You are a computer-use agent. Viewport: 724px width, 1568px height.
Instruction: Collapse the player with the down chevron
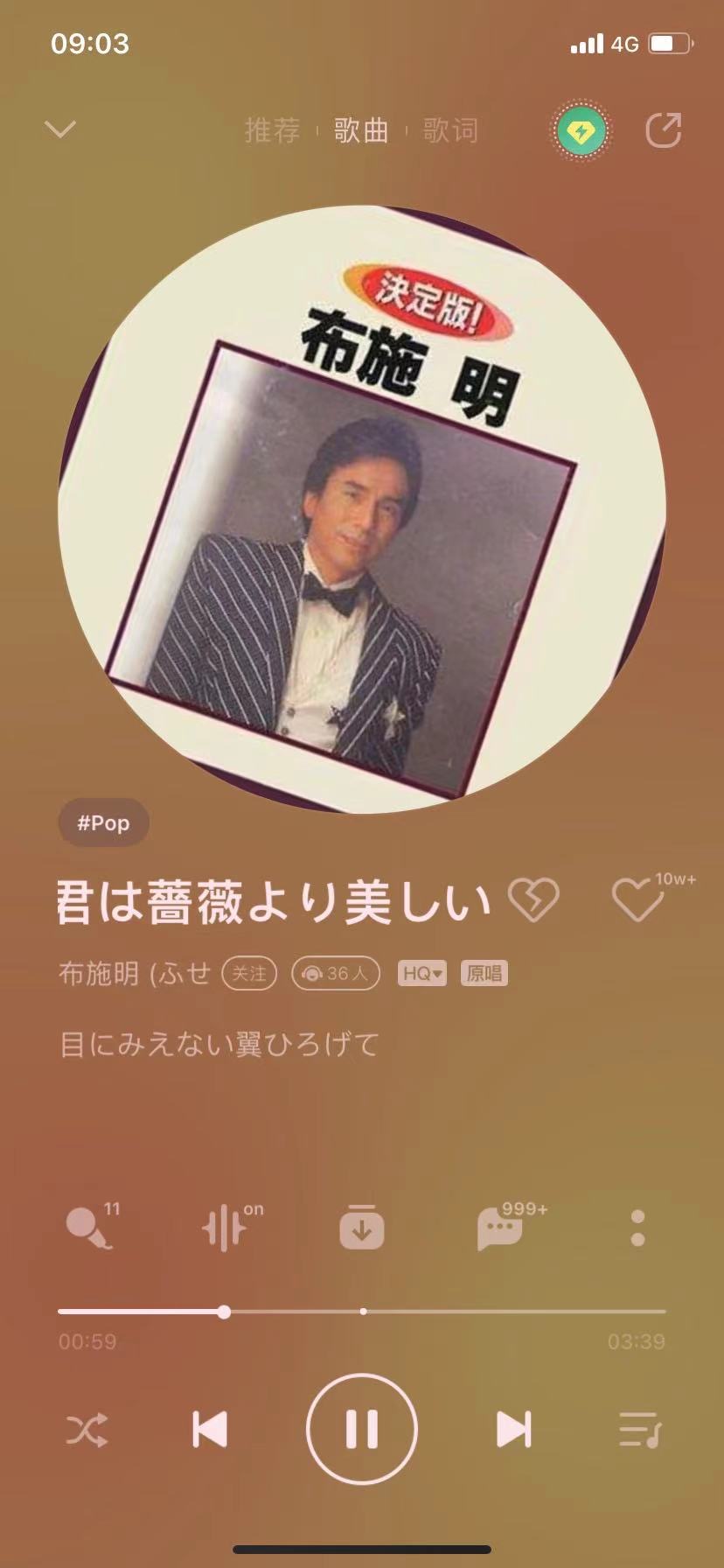pyautogui.click(x=59, y=130)
